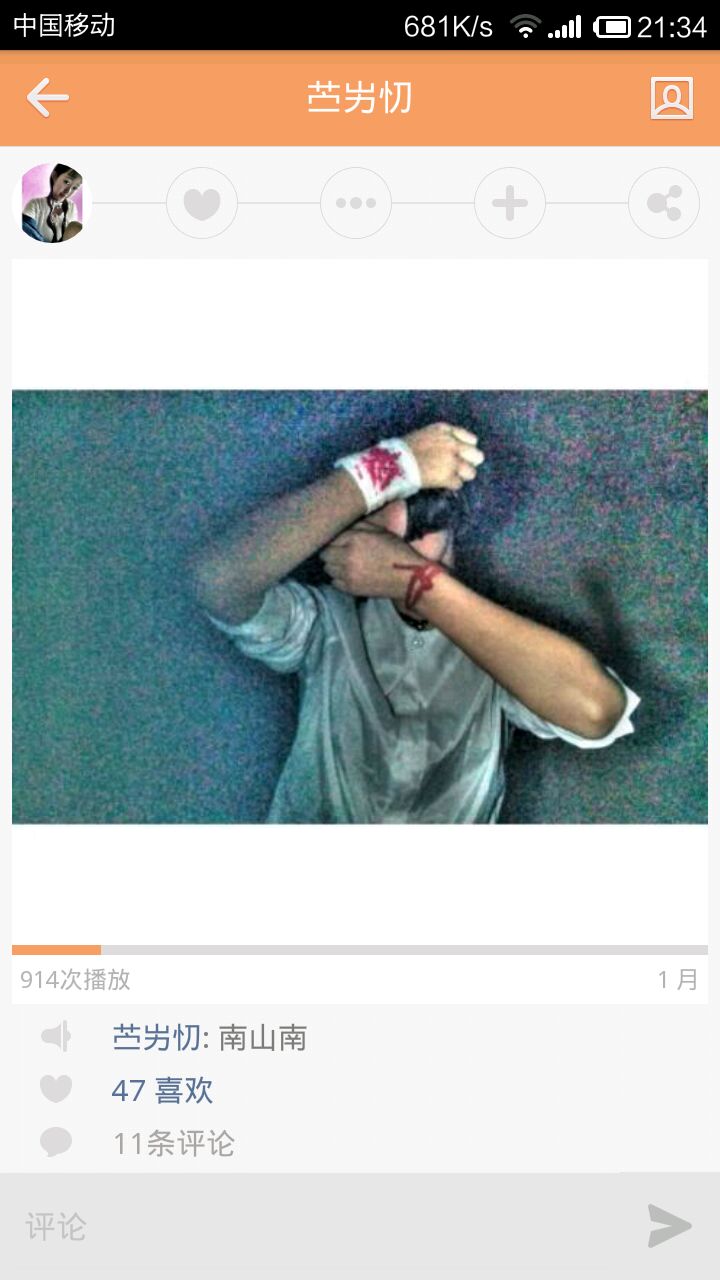Open the three-dots more options button
Image resolution: width=720 pixels, height=1280 pixels.
coord(356,203)
